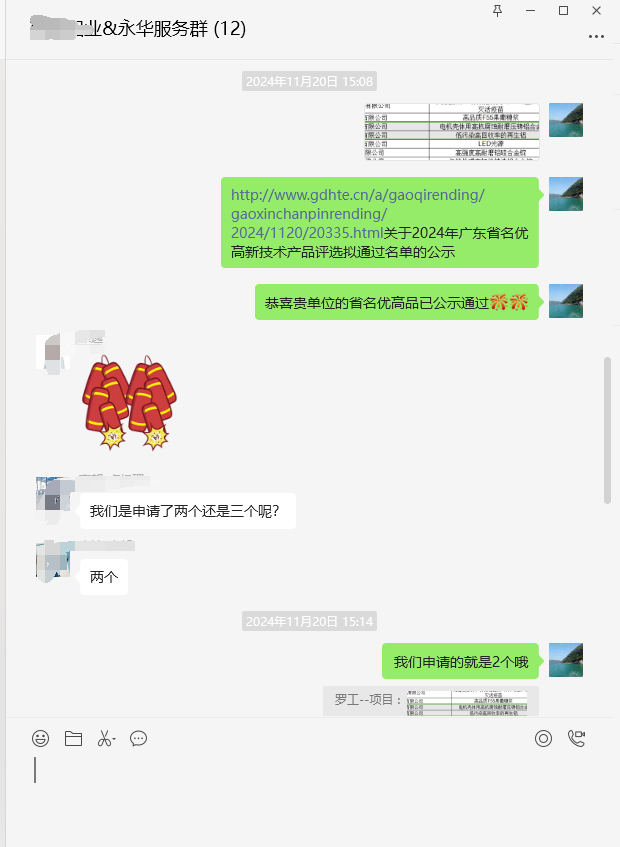Viewport: 620px width, 847px height.
Task: View the table screenshot sent at 15:08
Action: point(452,131)
